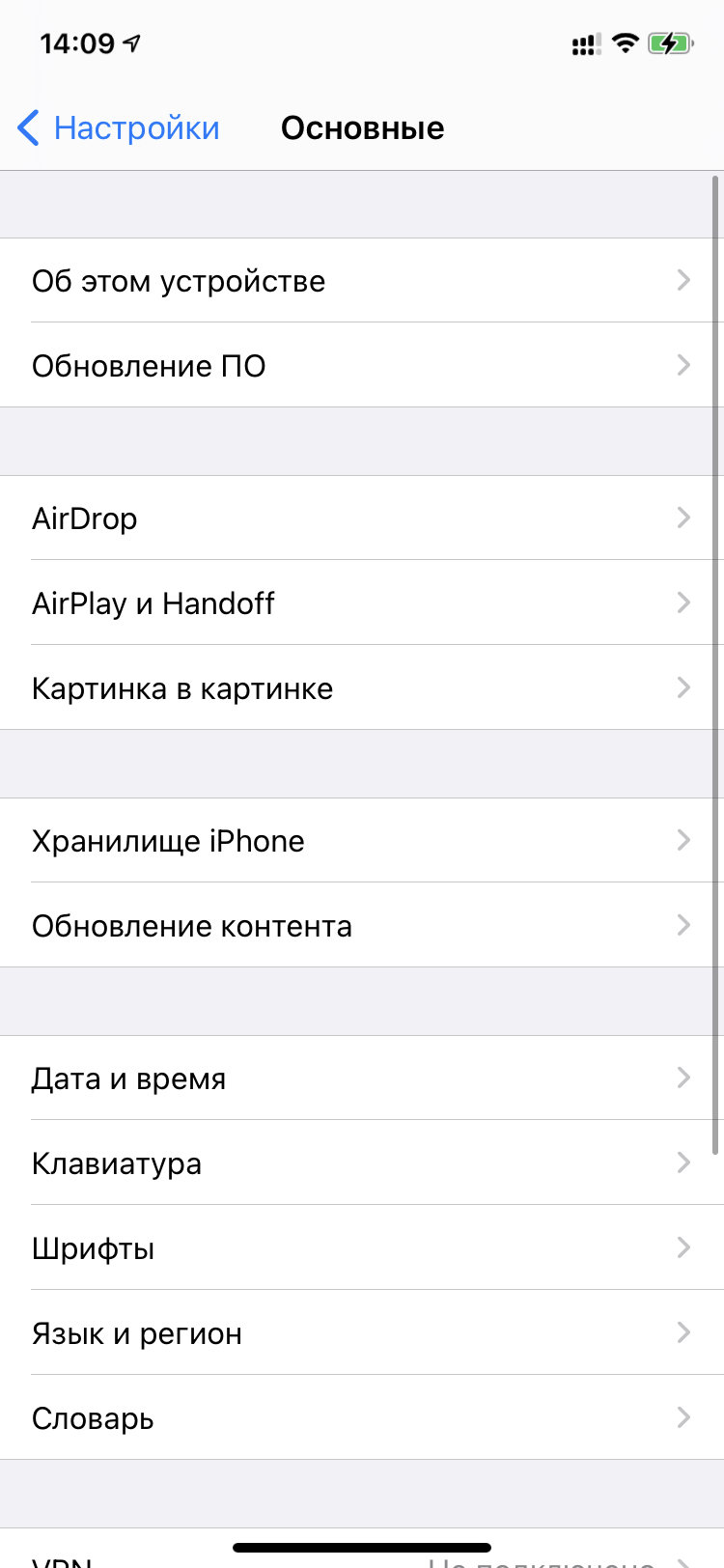The width and height of the screenshot is (724, 1568).
Task: Open AirDrop settings
Action: [361, 518]
